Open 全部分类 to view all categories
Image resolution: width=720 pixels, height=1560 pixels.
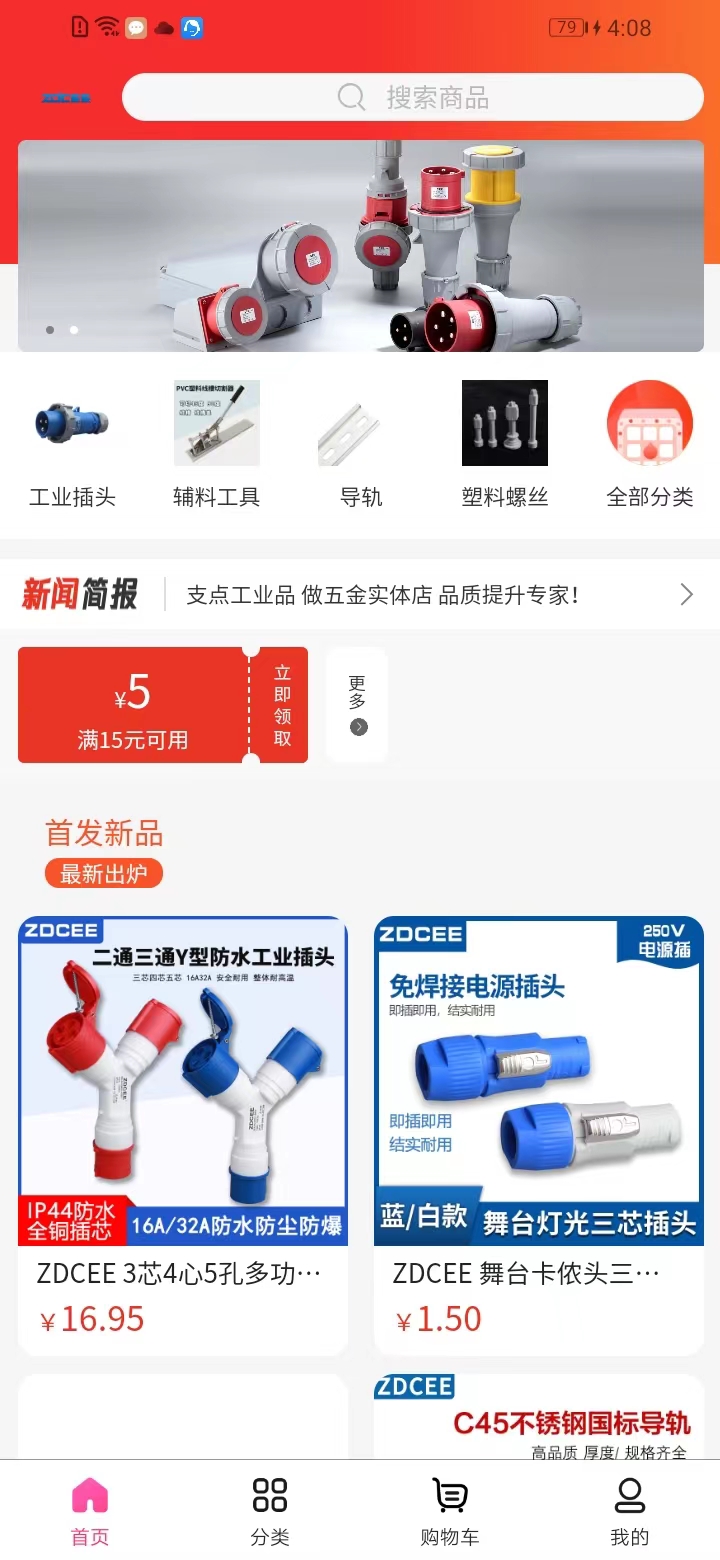(648, 422)
